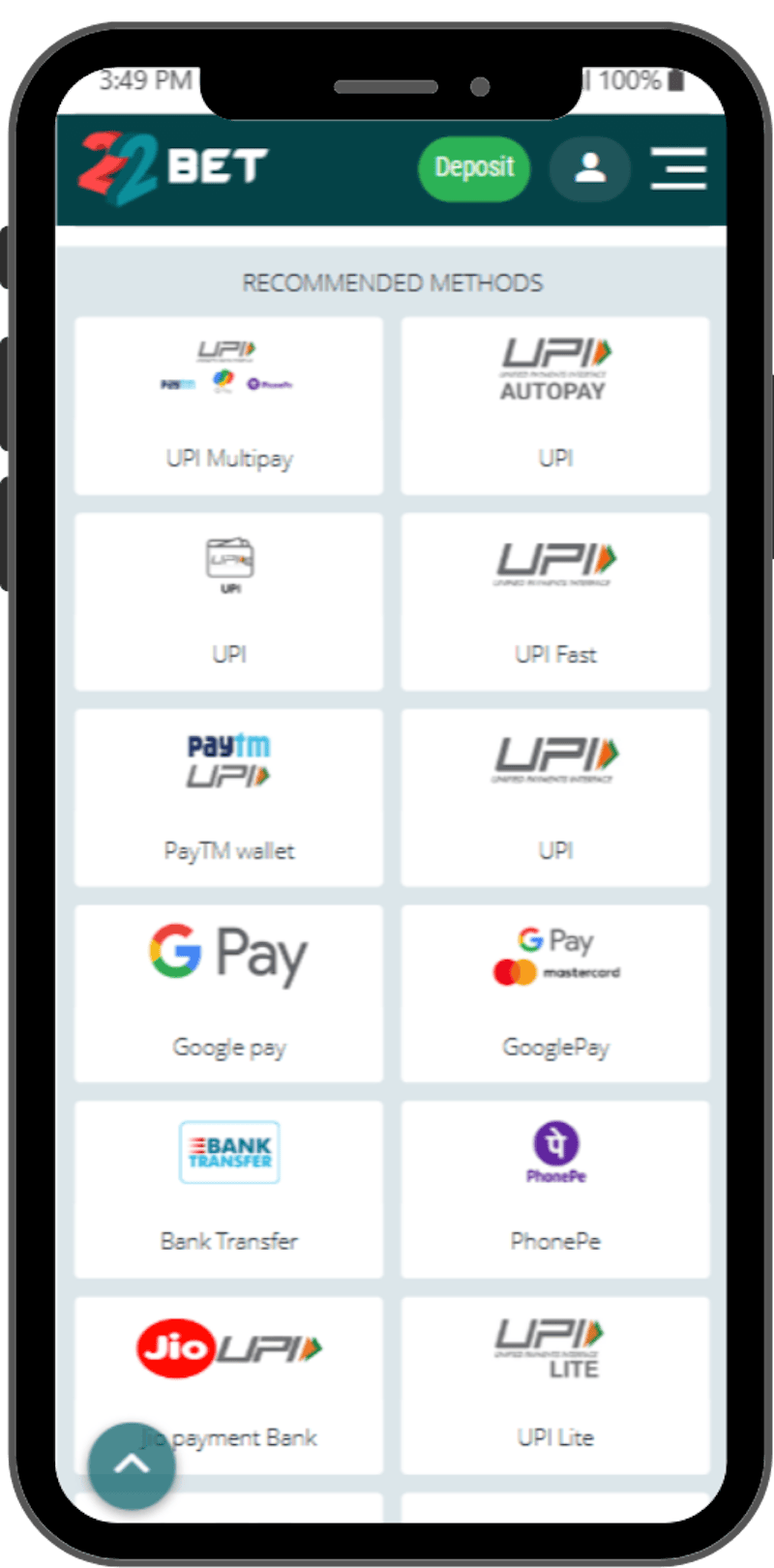
Task: Tap the scroll-to-top arrow button
Action: coord(132,1465)
